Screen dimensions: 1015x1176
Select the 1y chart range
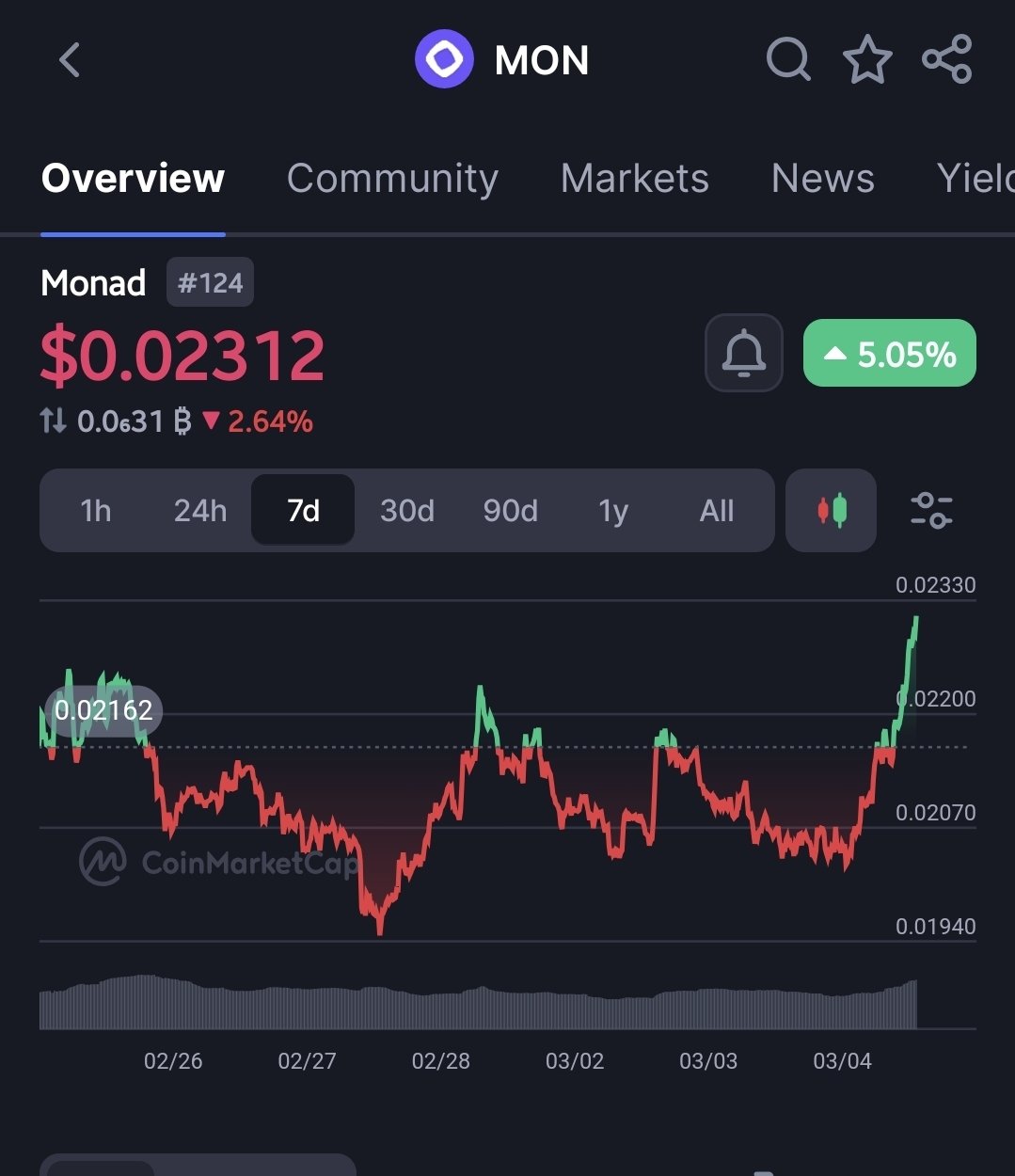pos(613,511)
